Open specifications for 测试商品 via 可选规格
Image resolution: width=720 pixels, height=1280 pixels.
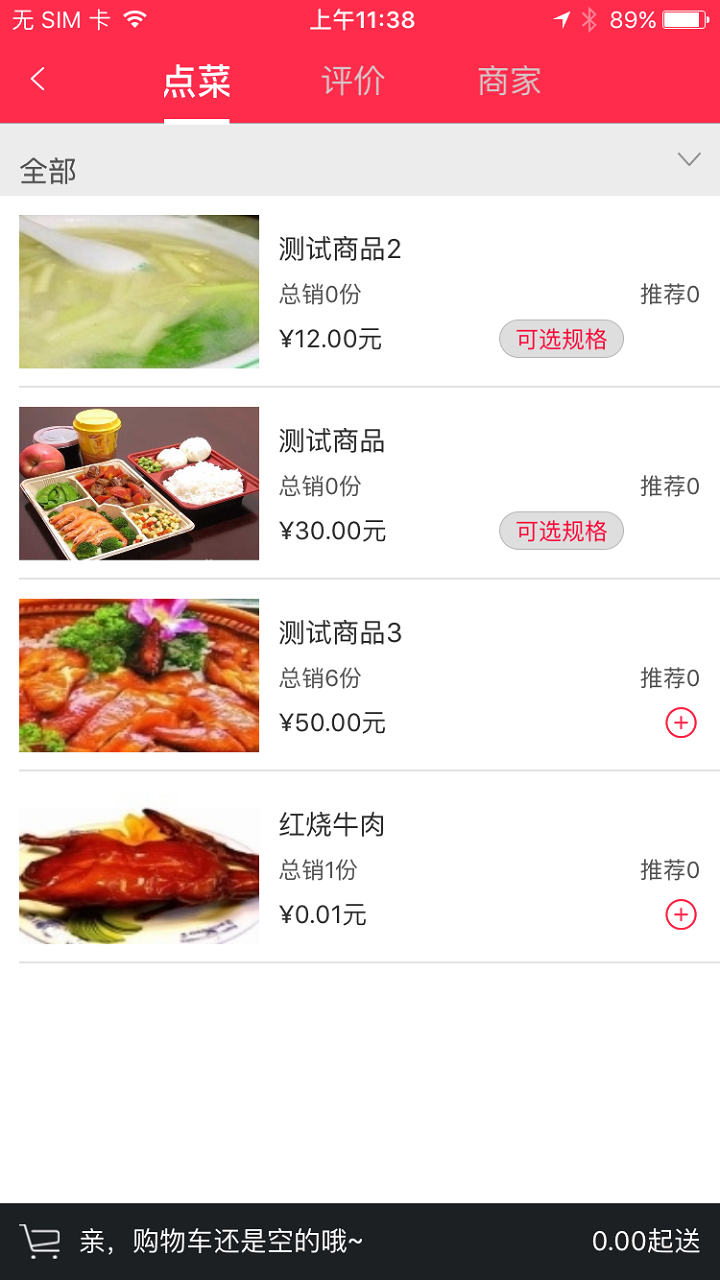[x=561, y=531]
